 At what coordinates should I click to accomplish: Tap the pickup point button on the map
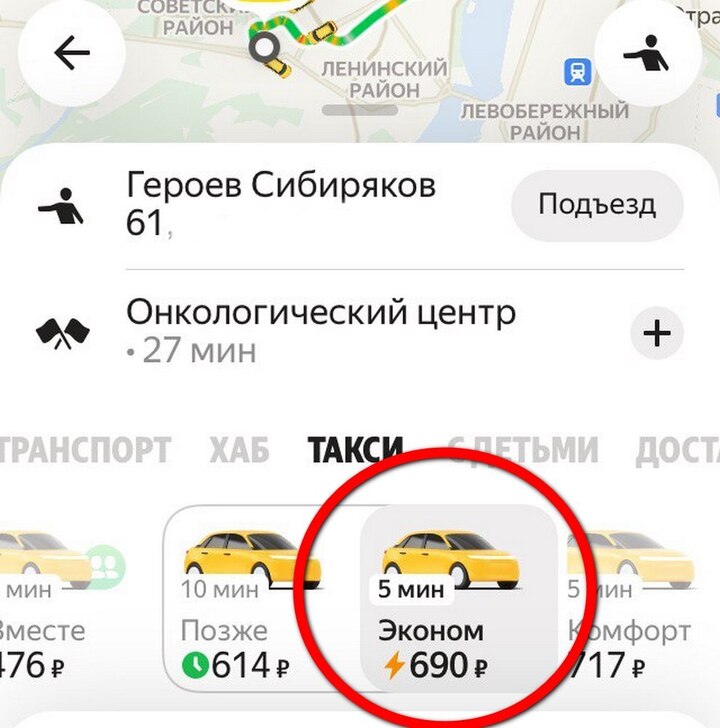pos(647,55)
